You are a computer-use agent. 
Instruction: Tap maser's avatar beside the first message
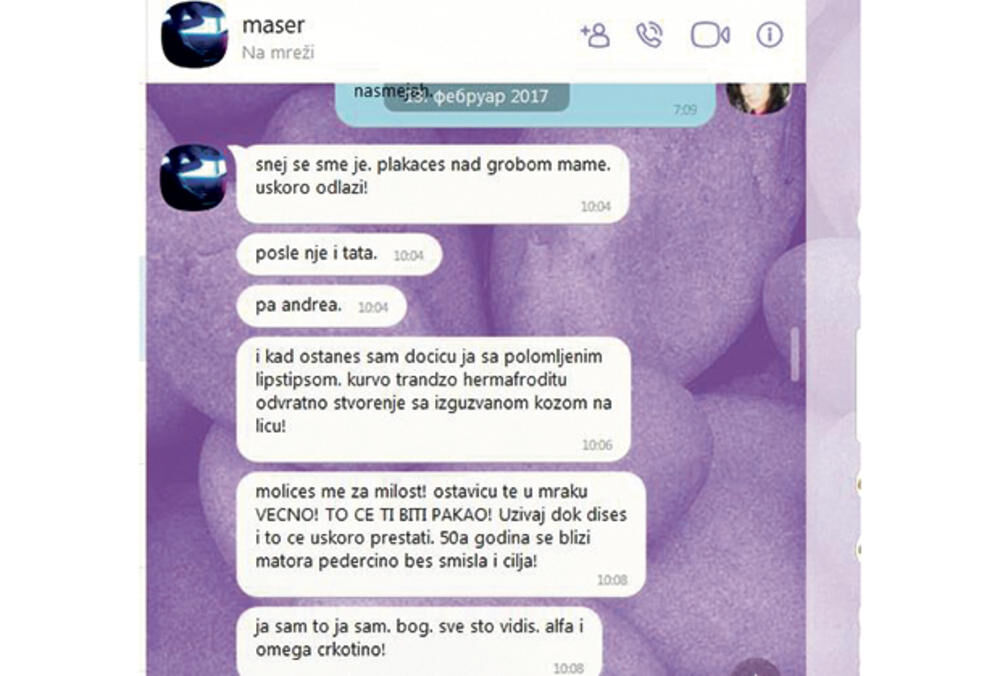(194, 176)
